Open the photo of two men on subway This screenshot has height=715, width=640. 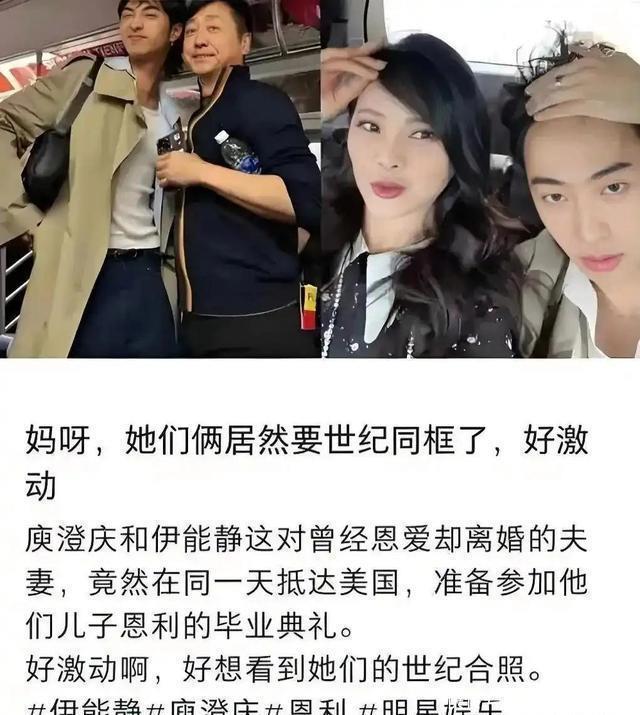coord(160,178)
